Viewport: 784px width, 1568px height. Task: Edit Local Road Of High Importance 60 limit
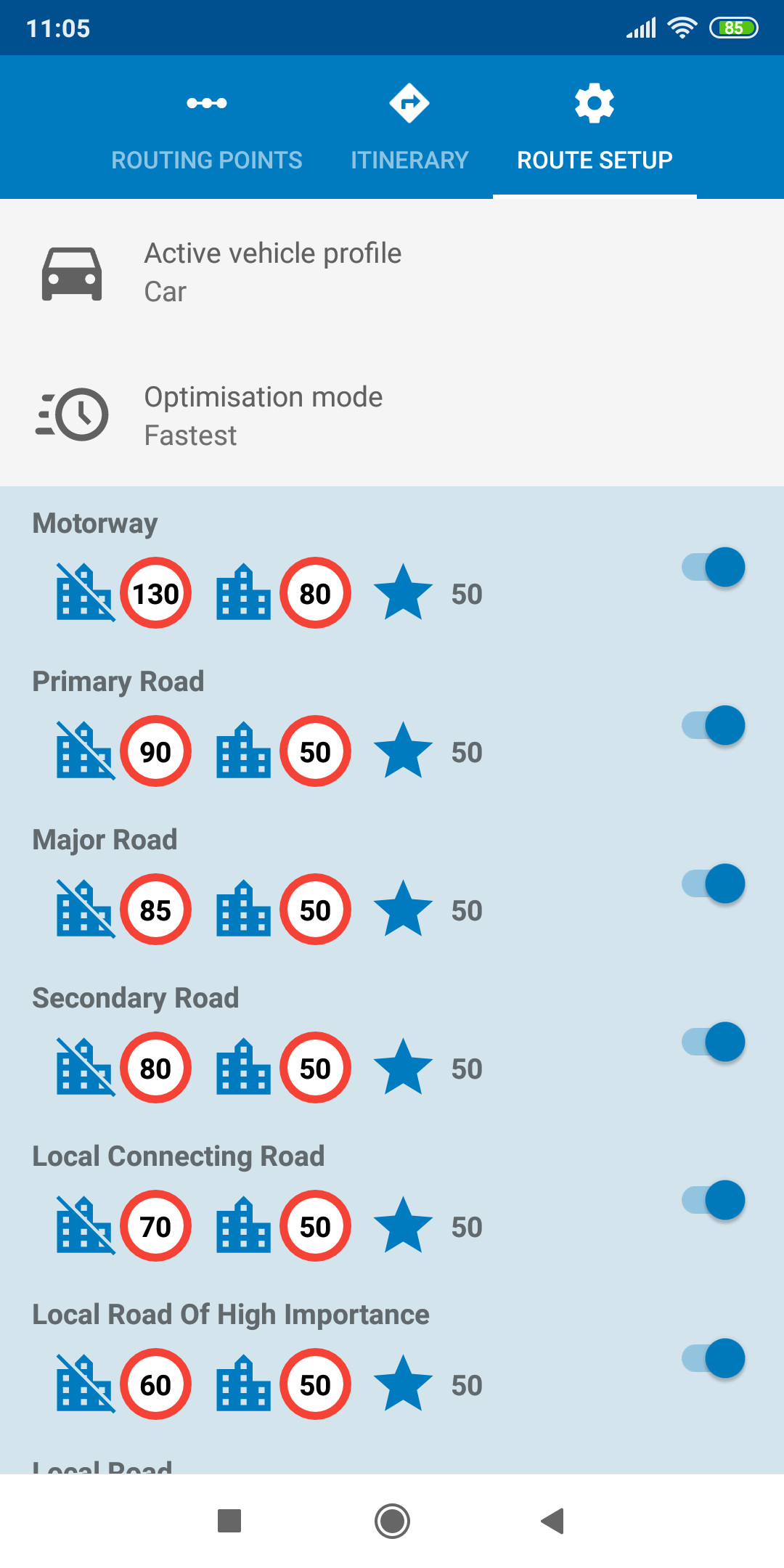[x=156, y=1384]
